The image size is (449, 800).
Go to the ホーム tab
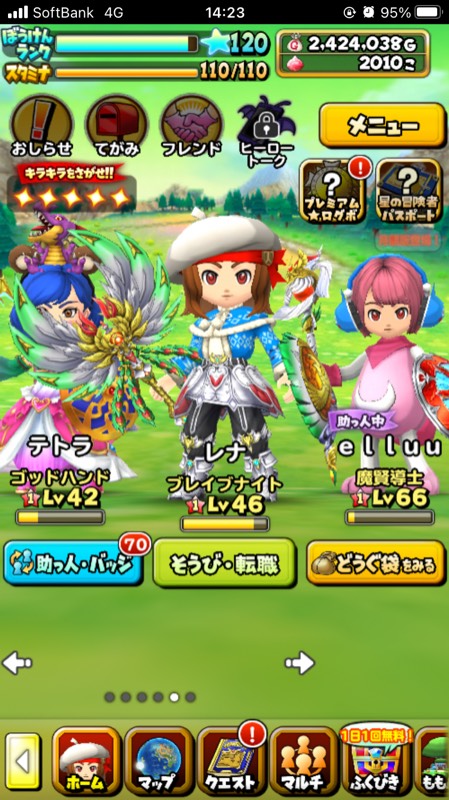click(87, 761)
